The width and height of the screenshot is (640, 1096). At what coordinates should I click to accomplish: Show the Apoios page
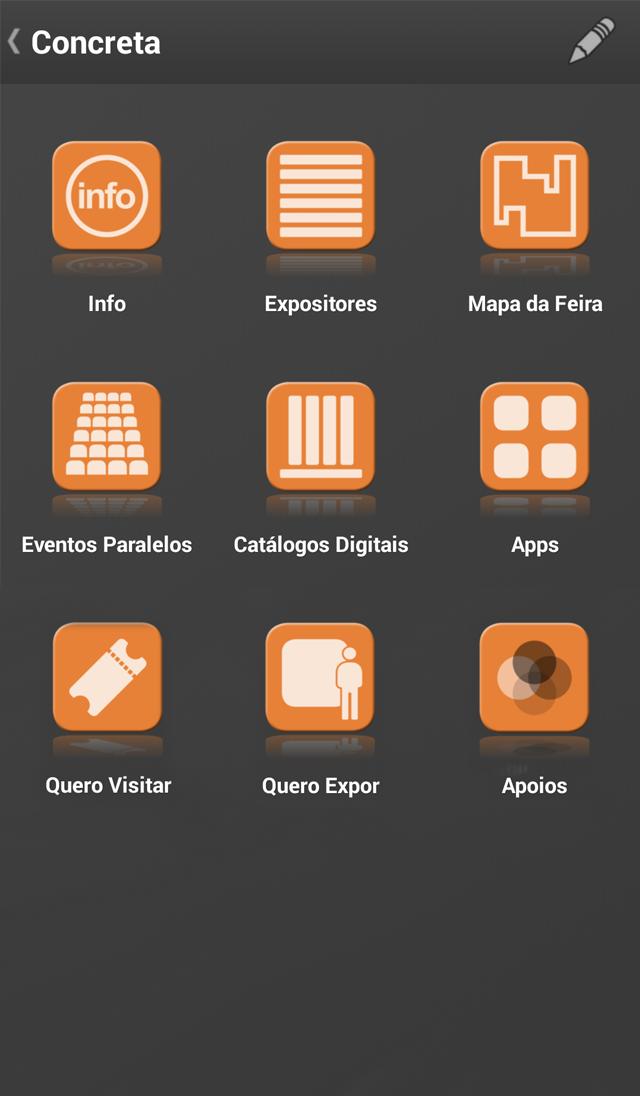534,678
